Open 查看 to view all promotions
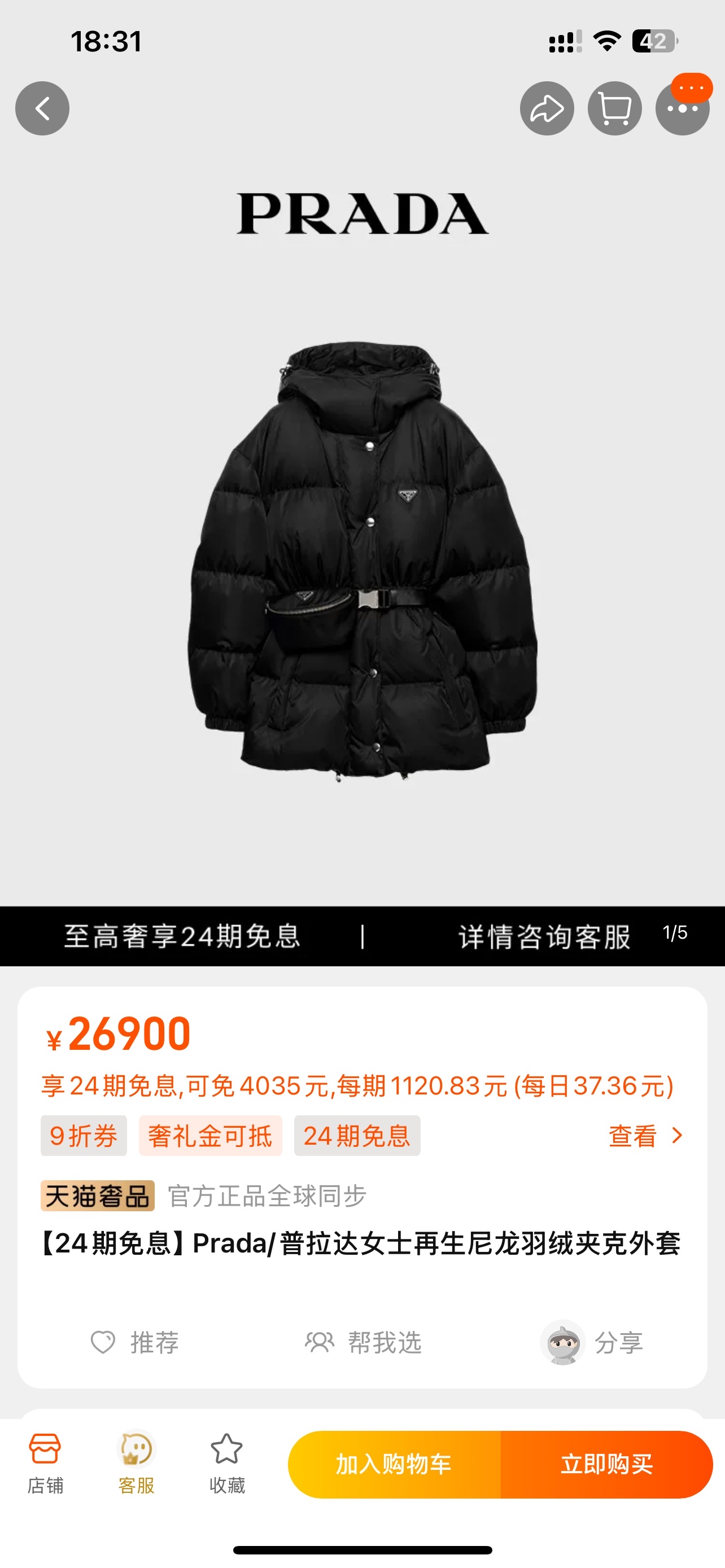The image size is (725, 1568). [646, 1136]
